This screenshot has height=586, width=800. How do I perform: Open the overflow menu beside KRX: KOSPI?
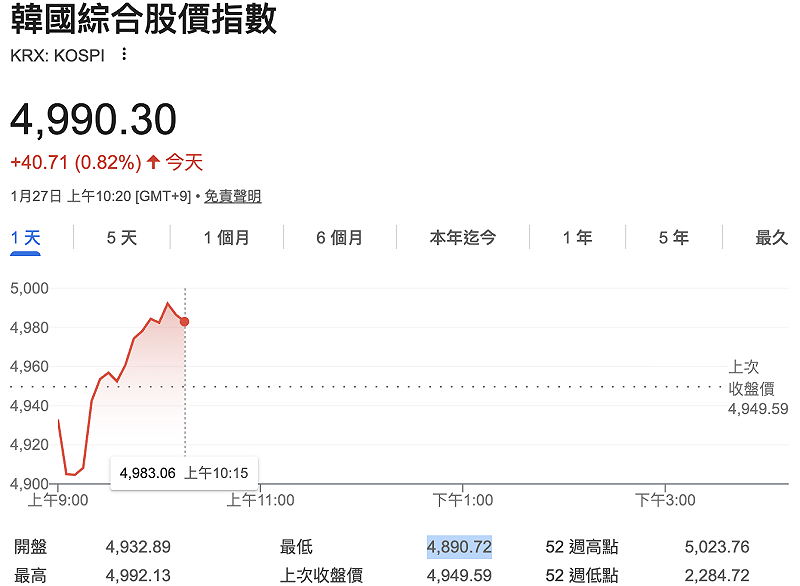(x=124, y=55)
